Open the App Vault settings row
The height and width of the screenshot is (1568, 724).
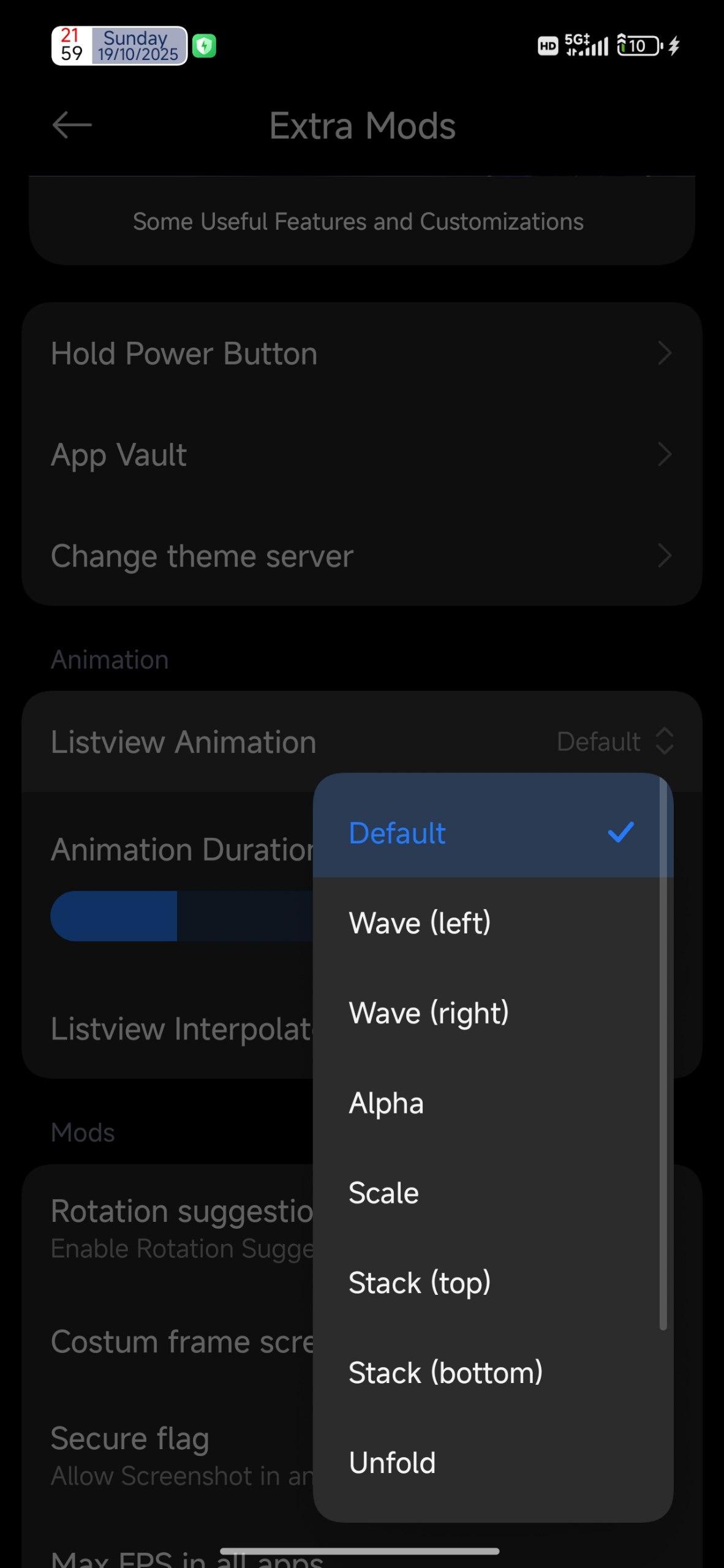(361, 454)
